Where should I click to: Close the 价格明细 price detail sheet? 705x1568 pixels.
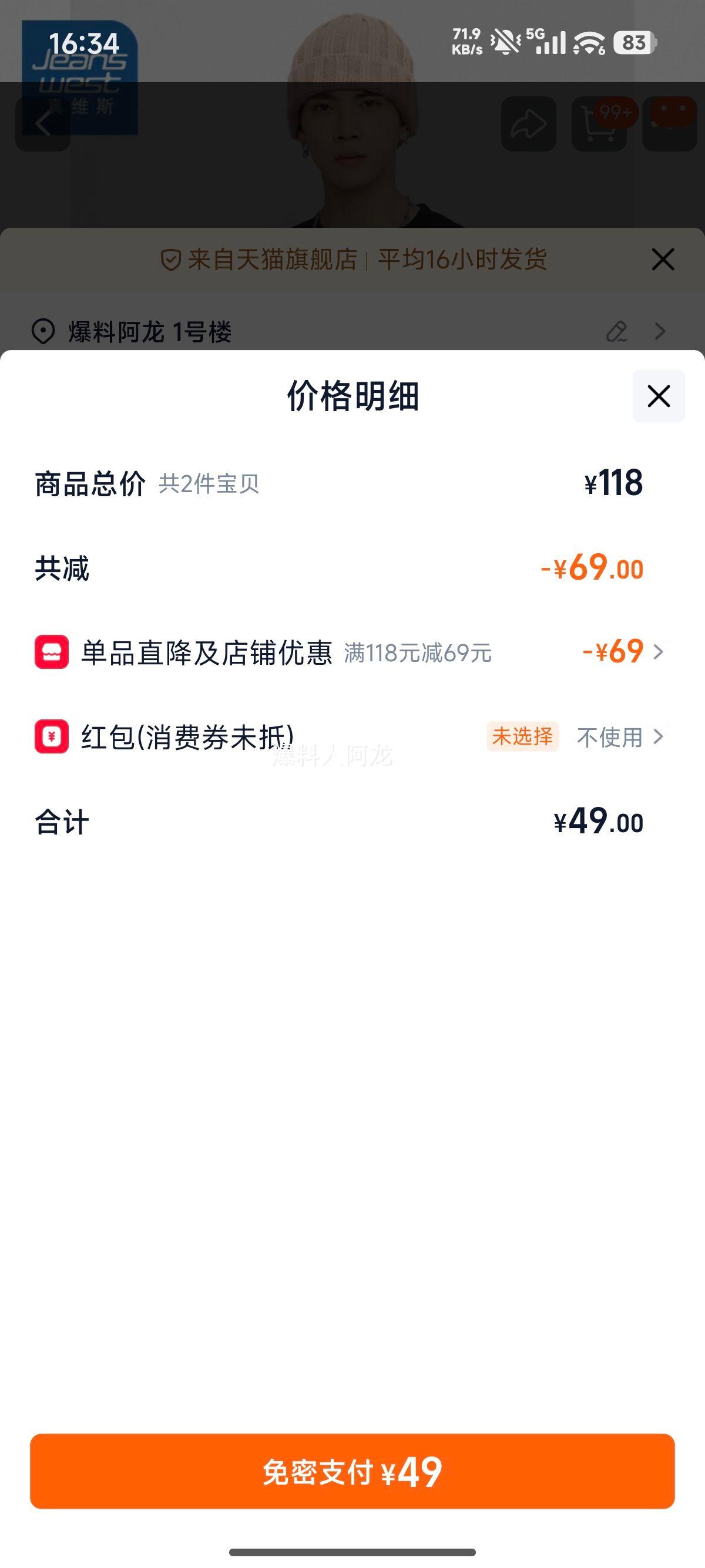[658, 396]
